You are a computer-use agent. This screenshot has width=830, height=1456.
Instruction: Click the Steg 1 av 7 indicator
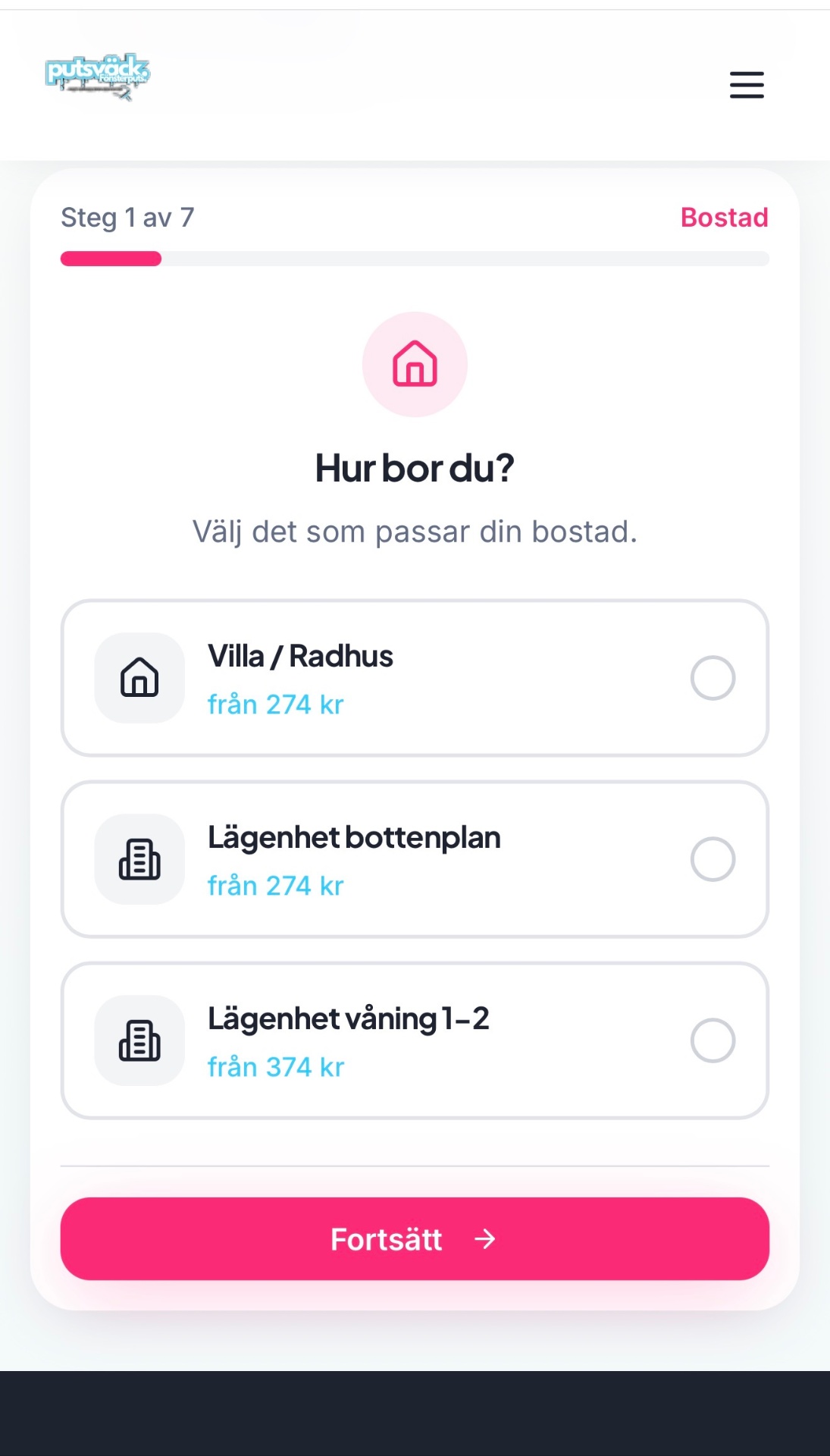tap(127, 218)
